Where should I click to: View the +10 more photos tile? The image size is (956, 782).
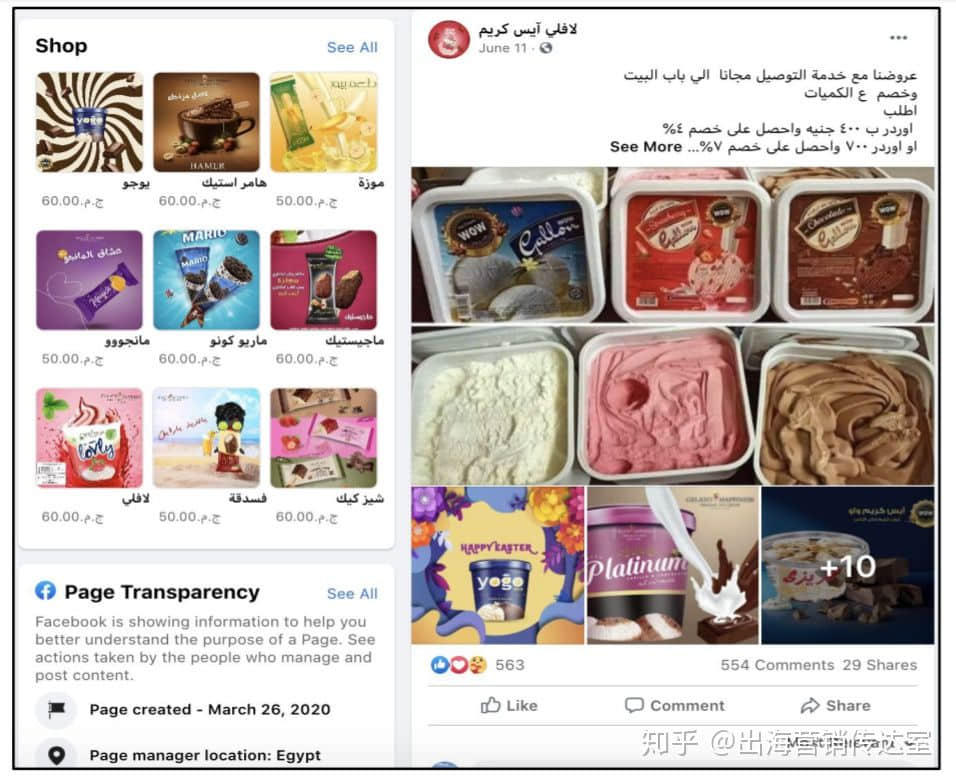pos(847,566)
